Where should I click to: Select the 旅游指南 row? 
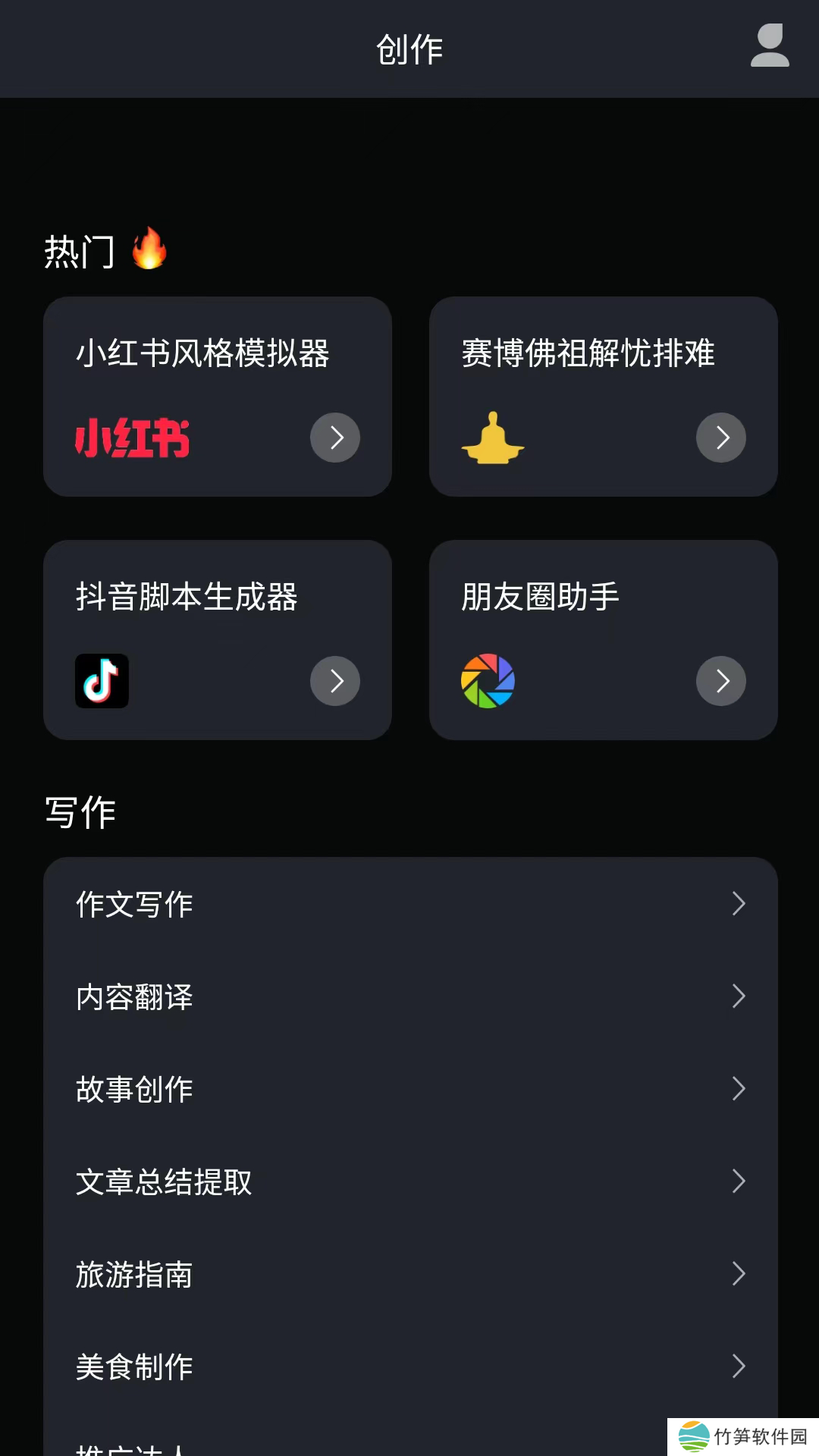click(410, 1274)
